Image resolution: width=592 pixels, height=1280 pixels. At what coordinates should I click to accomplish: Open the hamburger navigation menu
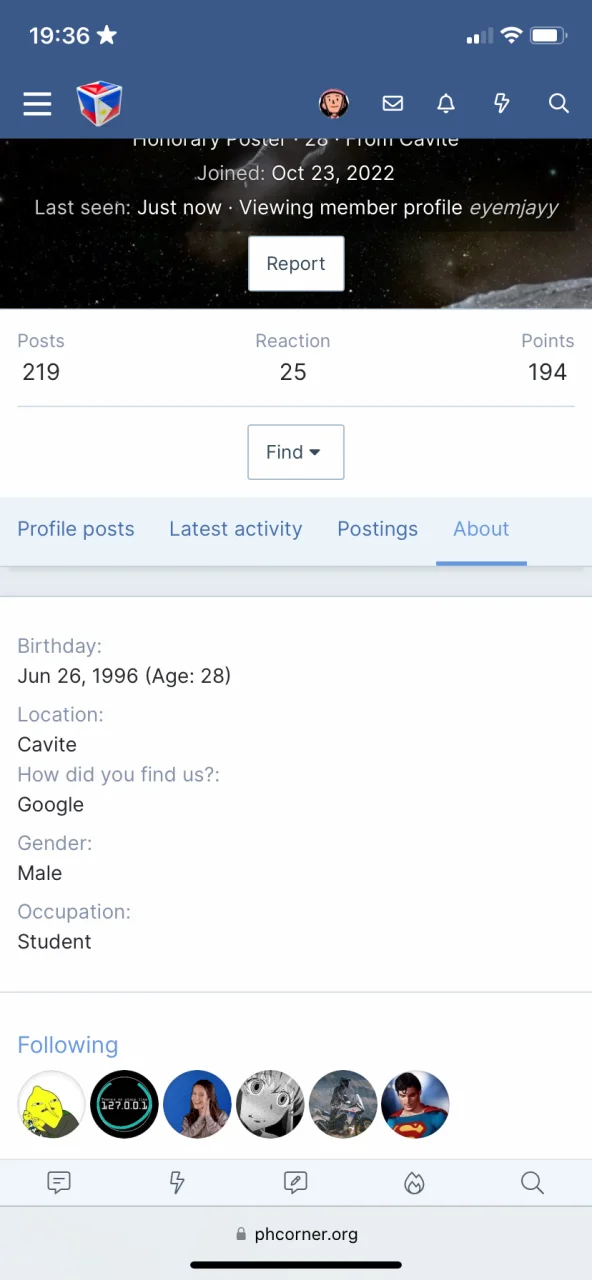[37, 103]
